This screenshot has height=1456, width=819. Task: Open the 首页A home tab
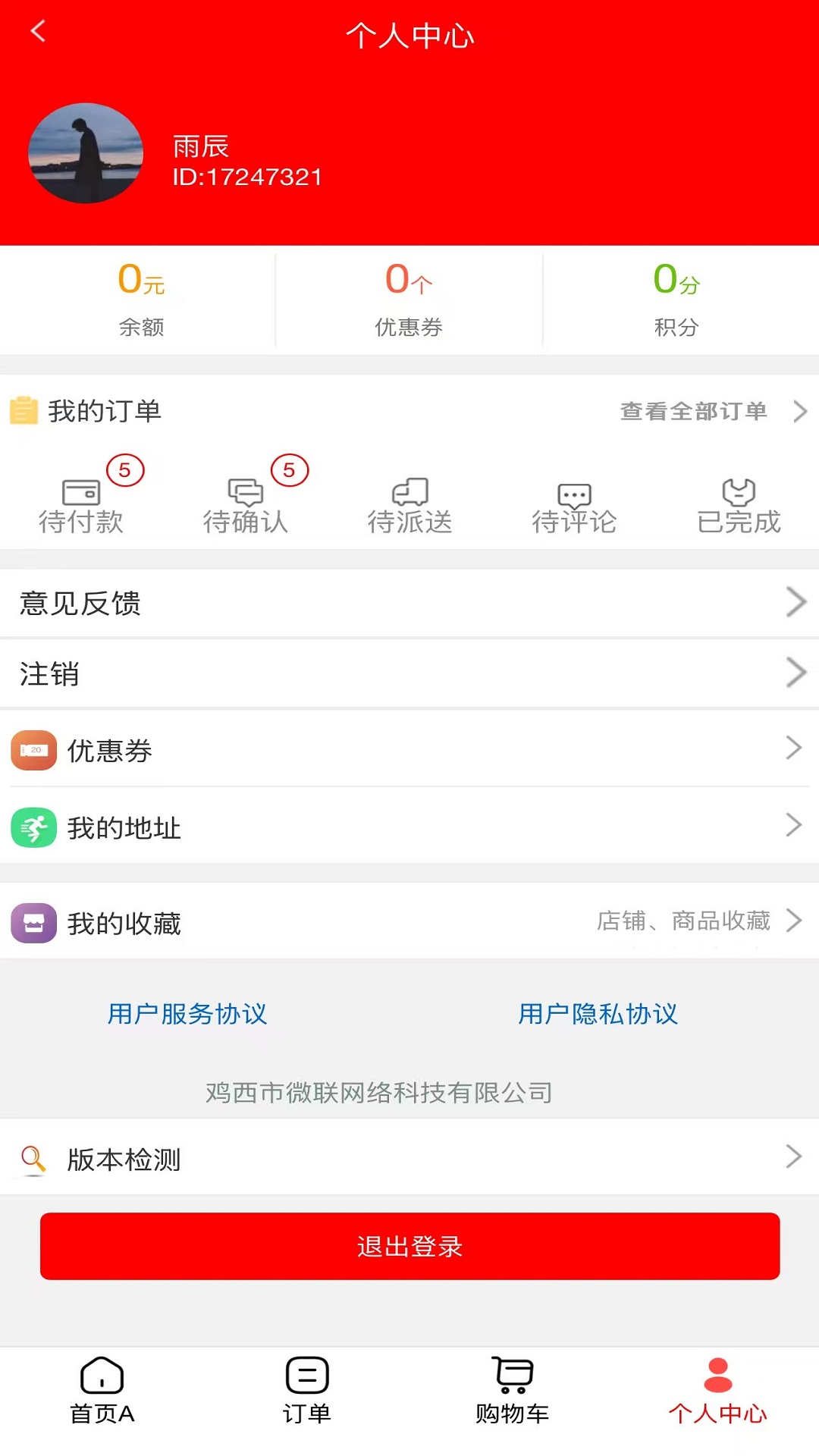[x=102, y=1395]
